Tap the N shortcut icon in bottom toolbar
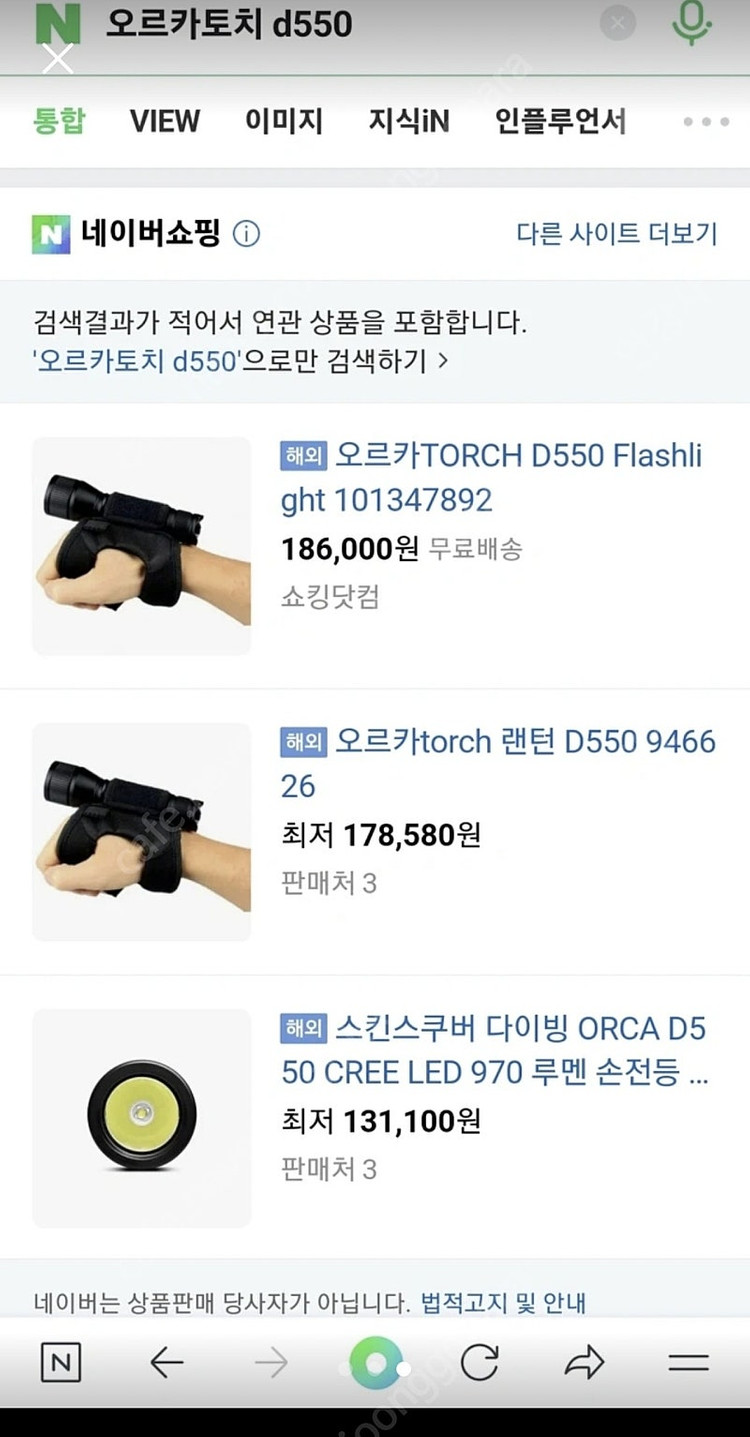 click(x=60, y=1363)
